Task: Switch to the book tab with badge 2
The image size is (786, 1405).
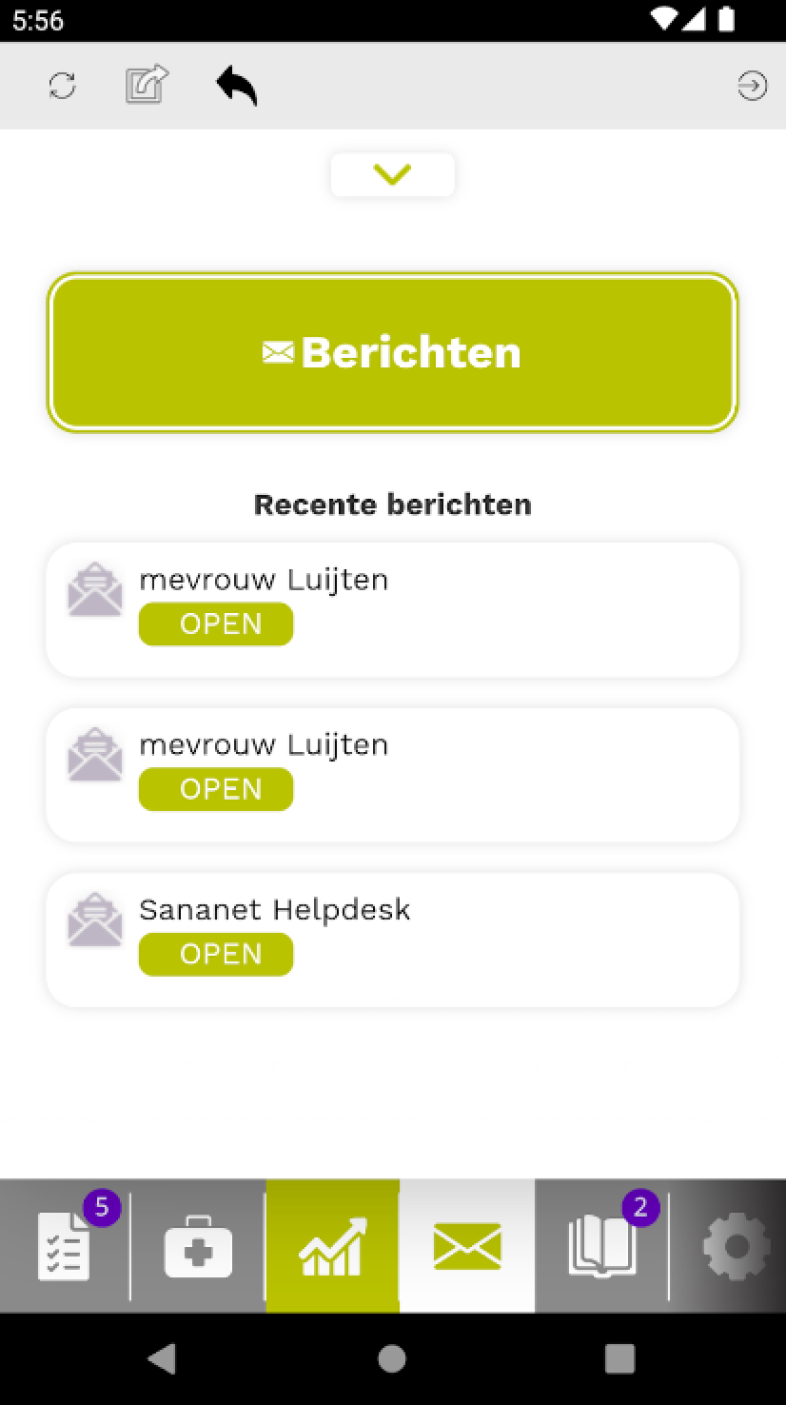Action: [602, 1246]
